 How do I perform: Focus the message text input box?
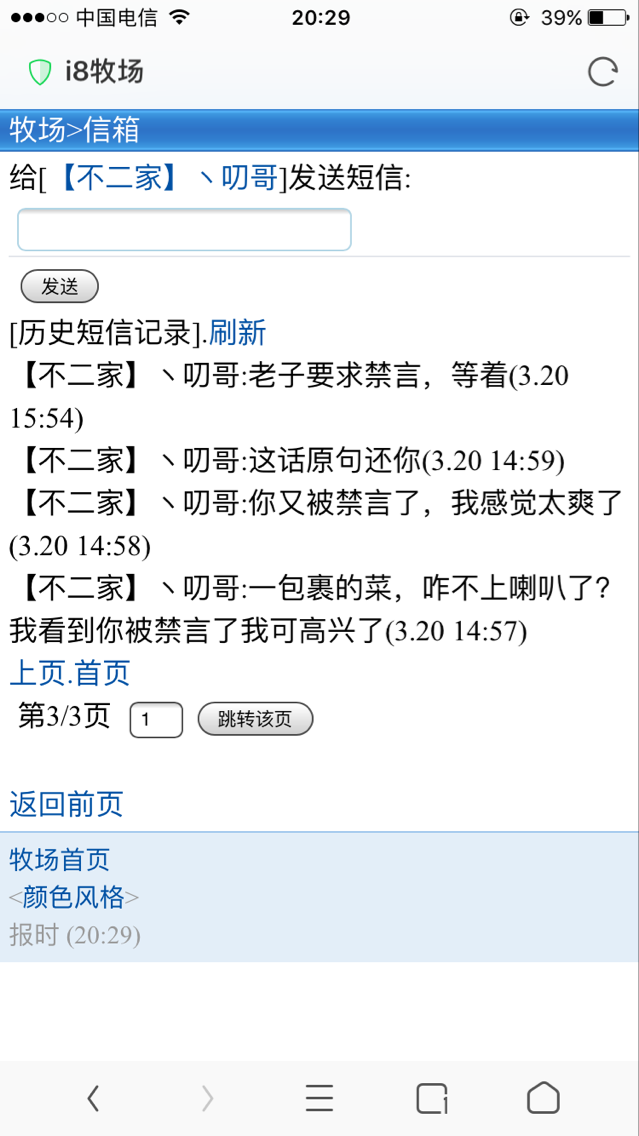(x=184, y=230)
